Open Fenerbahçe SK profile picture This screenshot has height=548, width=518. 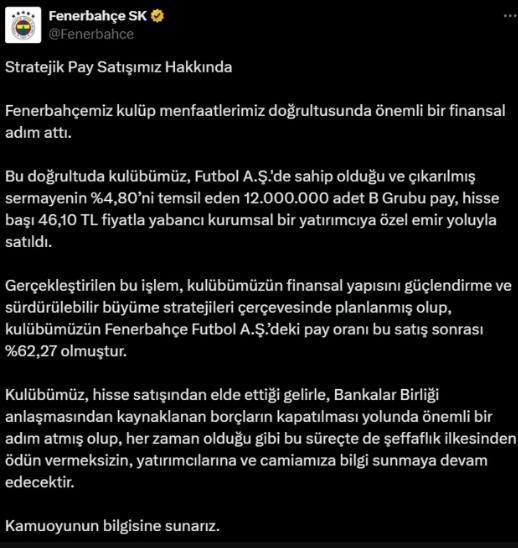pos(23,25)
